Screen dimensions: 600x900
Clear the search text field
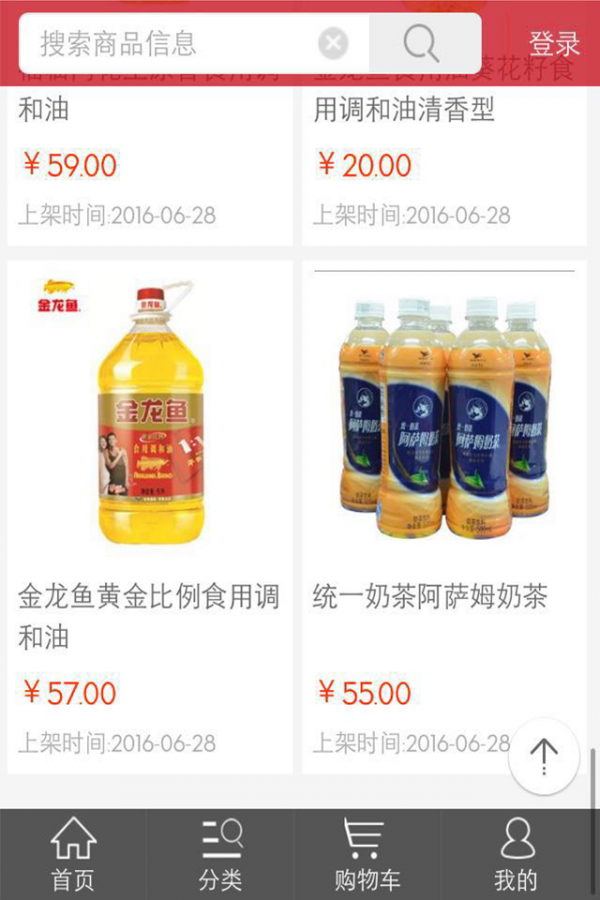click(x=333, y=44)
